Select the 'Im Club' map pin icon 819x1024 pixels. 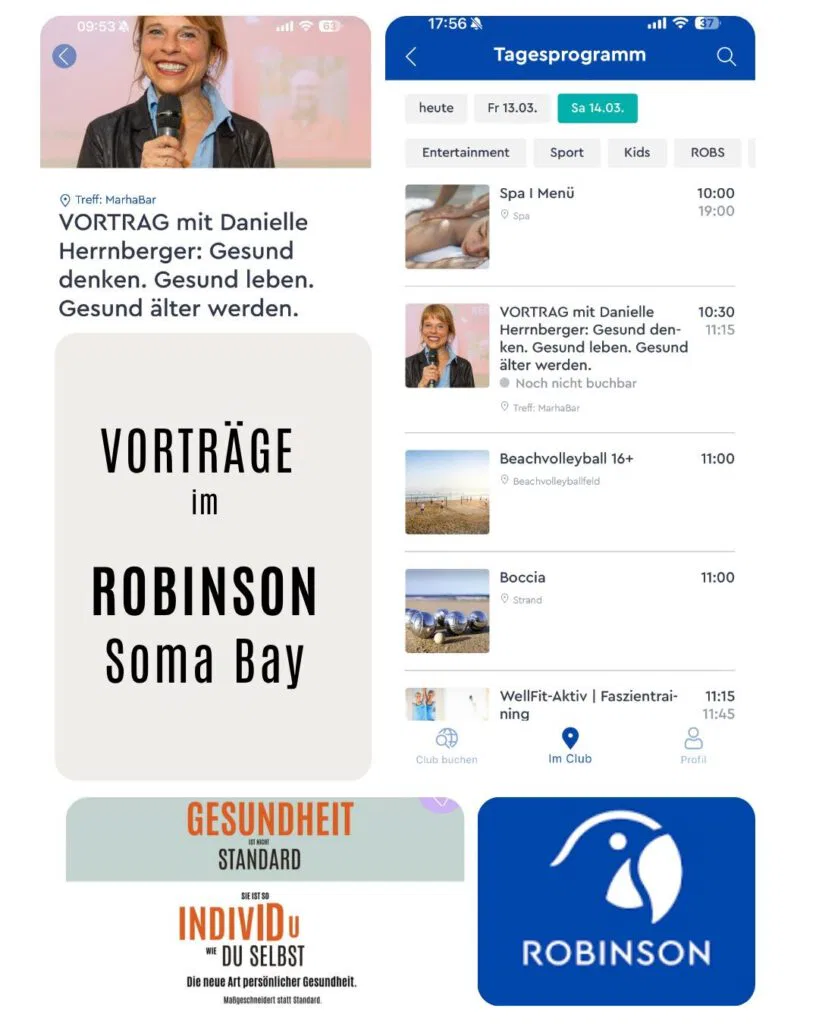tap(570, 738)
